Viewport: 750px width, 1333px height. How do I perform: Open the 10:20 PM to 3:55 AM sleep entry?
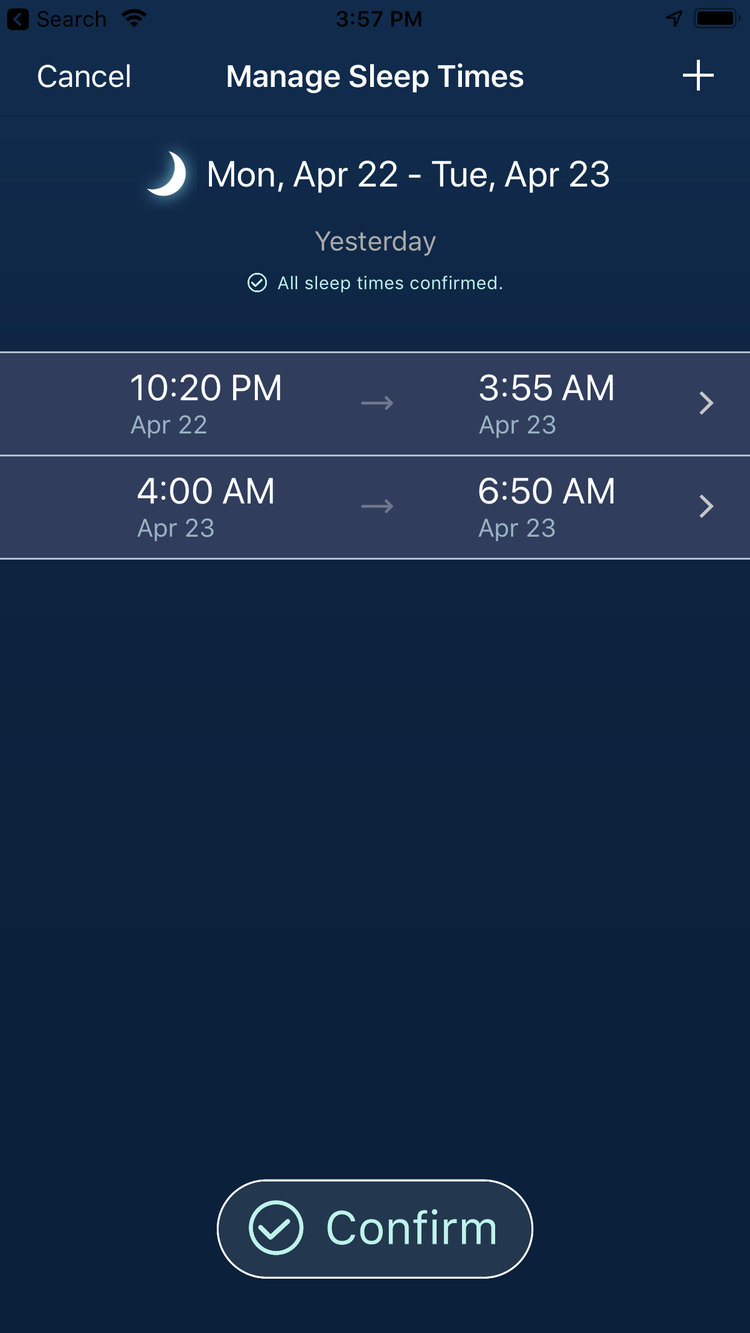pos(375,404)
